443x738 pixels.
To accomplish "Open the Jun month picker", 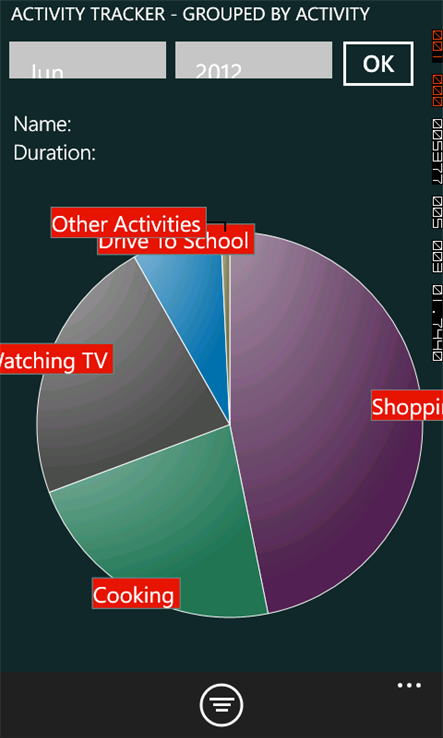I will pyautogui.click(x=88, y=60).
